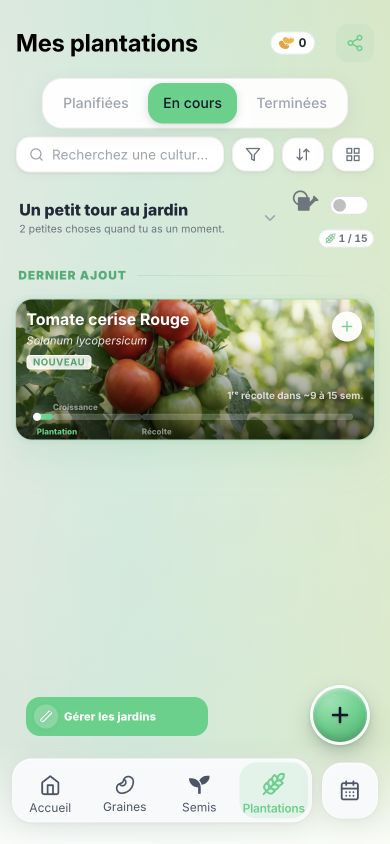This screenshot has height=844, width=390.
Task: Select the Plantations tab
Action: pyautogui.click(x=274, y=793)
